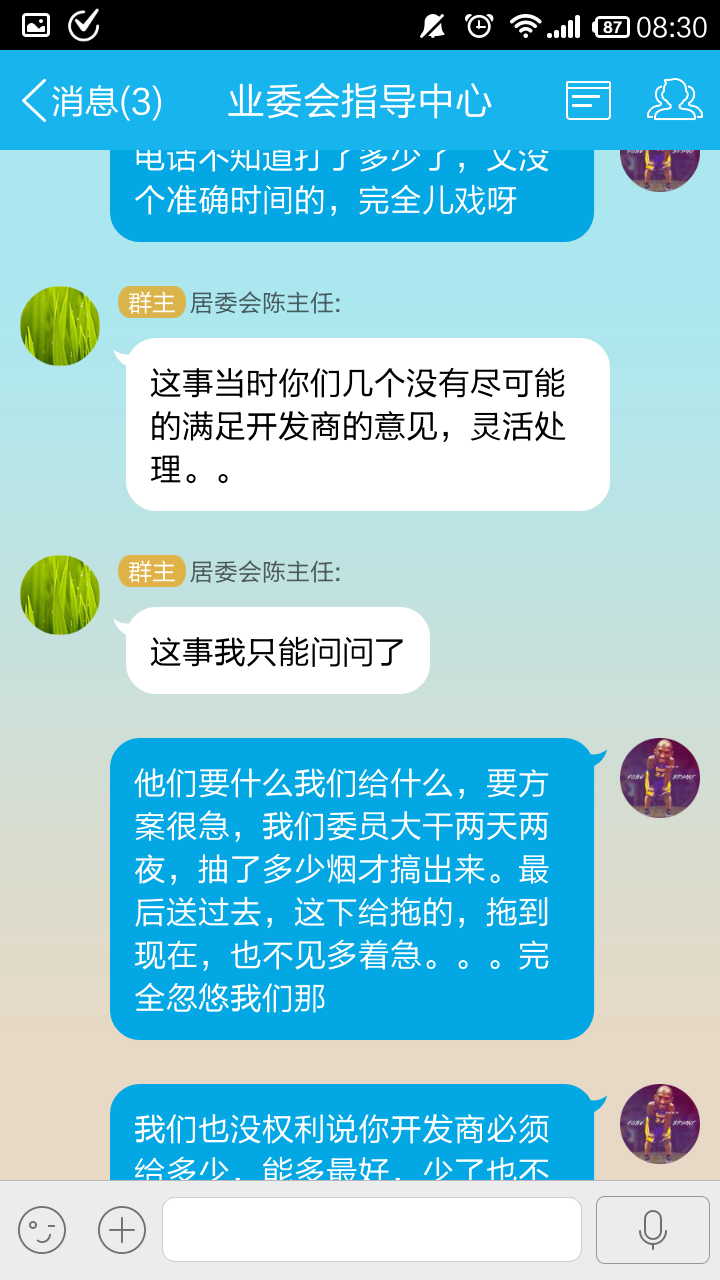720x1280 pixels.
Task: Open 居委会陈主任's avatar above 这事我只能问问了
Action: tap(60, 595)
